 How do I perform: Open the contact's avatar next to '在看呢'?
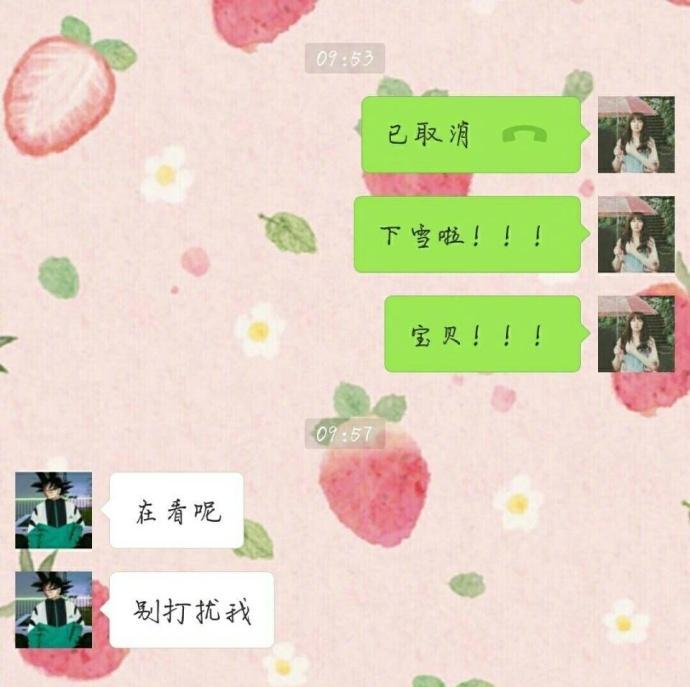point(54,510)
